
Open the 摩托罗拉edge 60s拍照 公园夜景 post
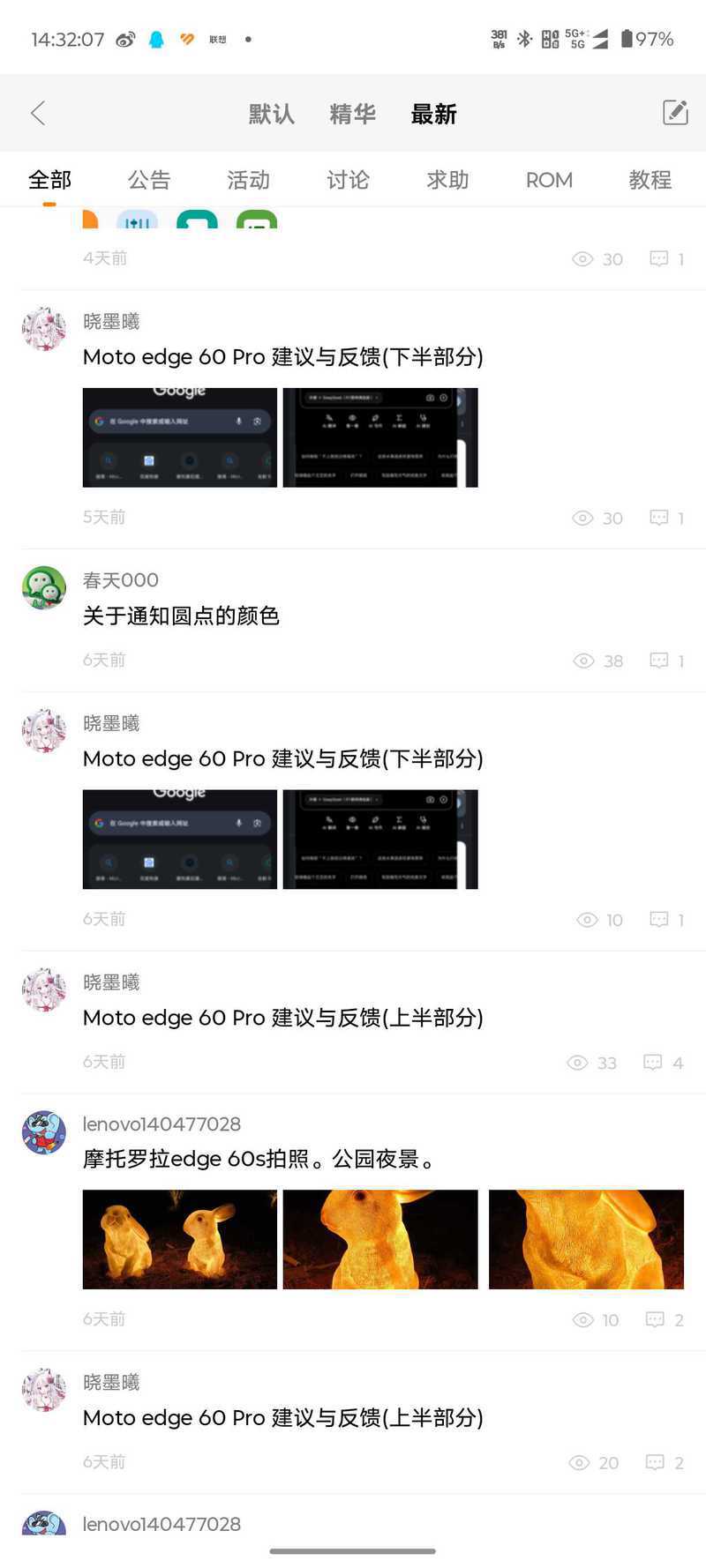tap(260, 1159)
